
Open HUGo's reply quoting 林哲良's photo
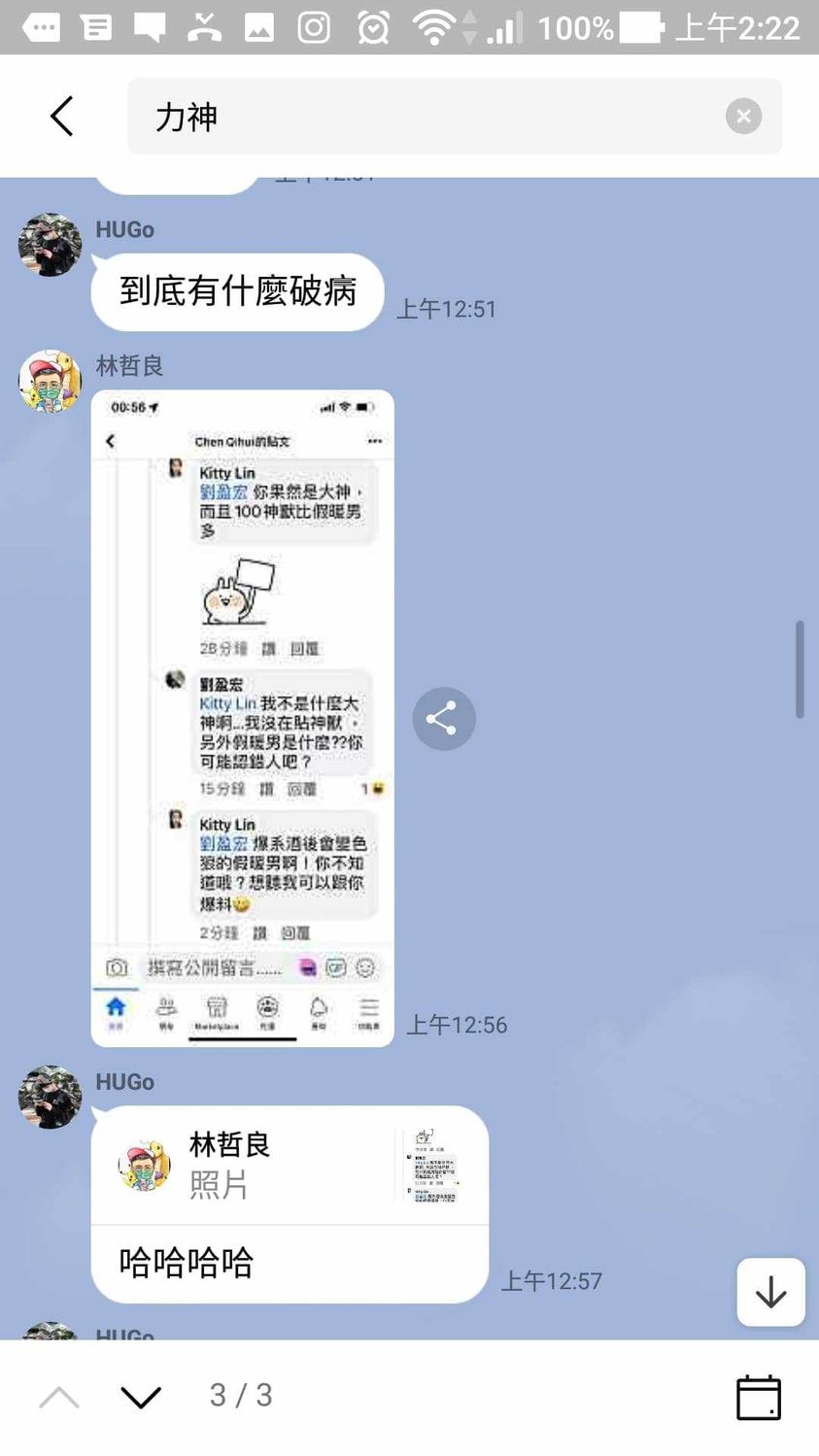coord(290,1204)
